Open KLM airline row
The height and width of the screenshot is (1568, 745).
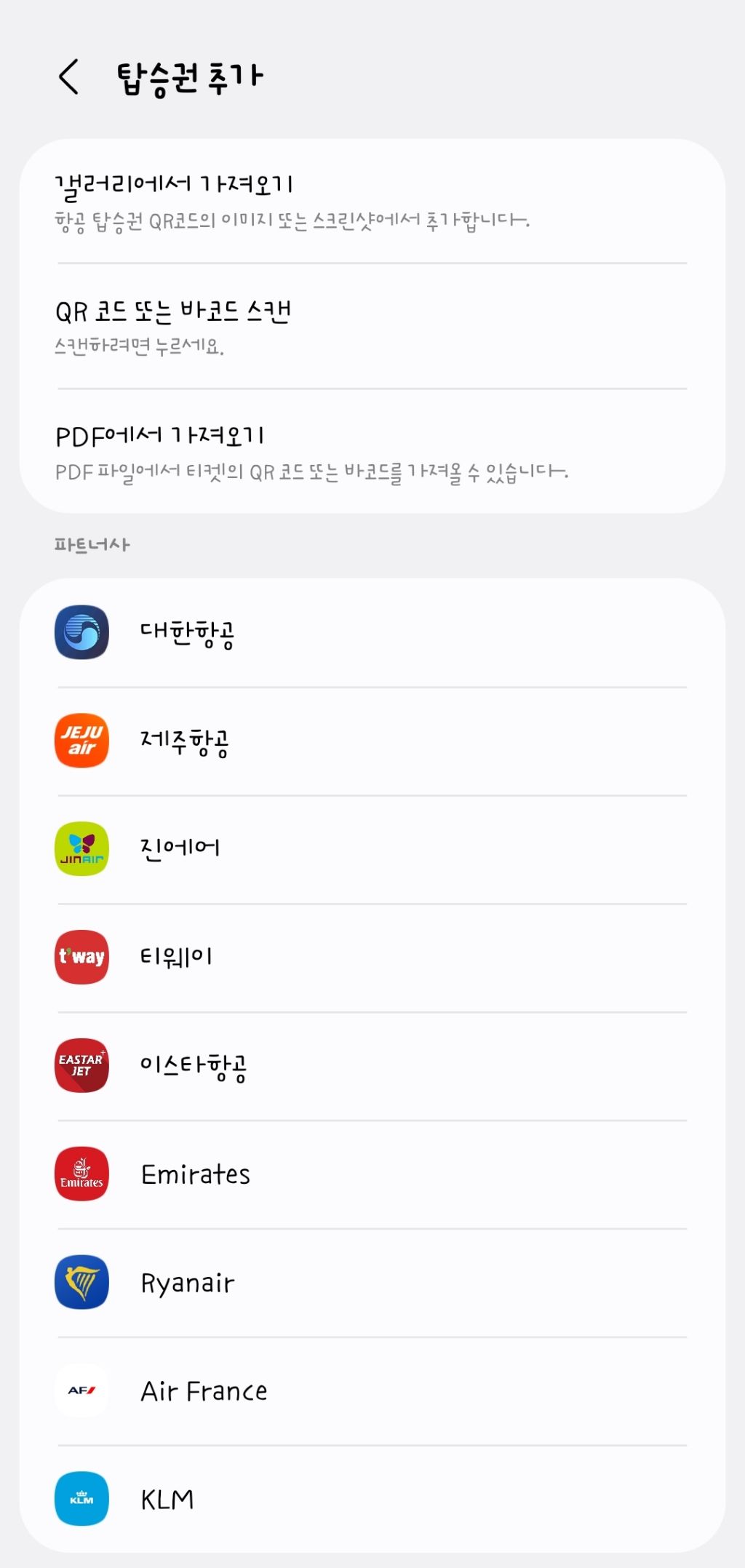click(x=371, y=1500)
